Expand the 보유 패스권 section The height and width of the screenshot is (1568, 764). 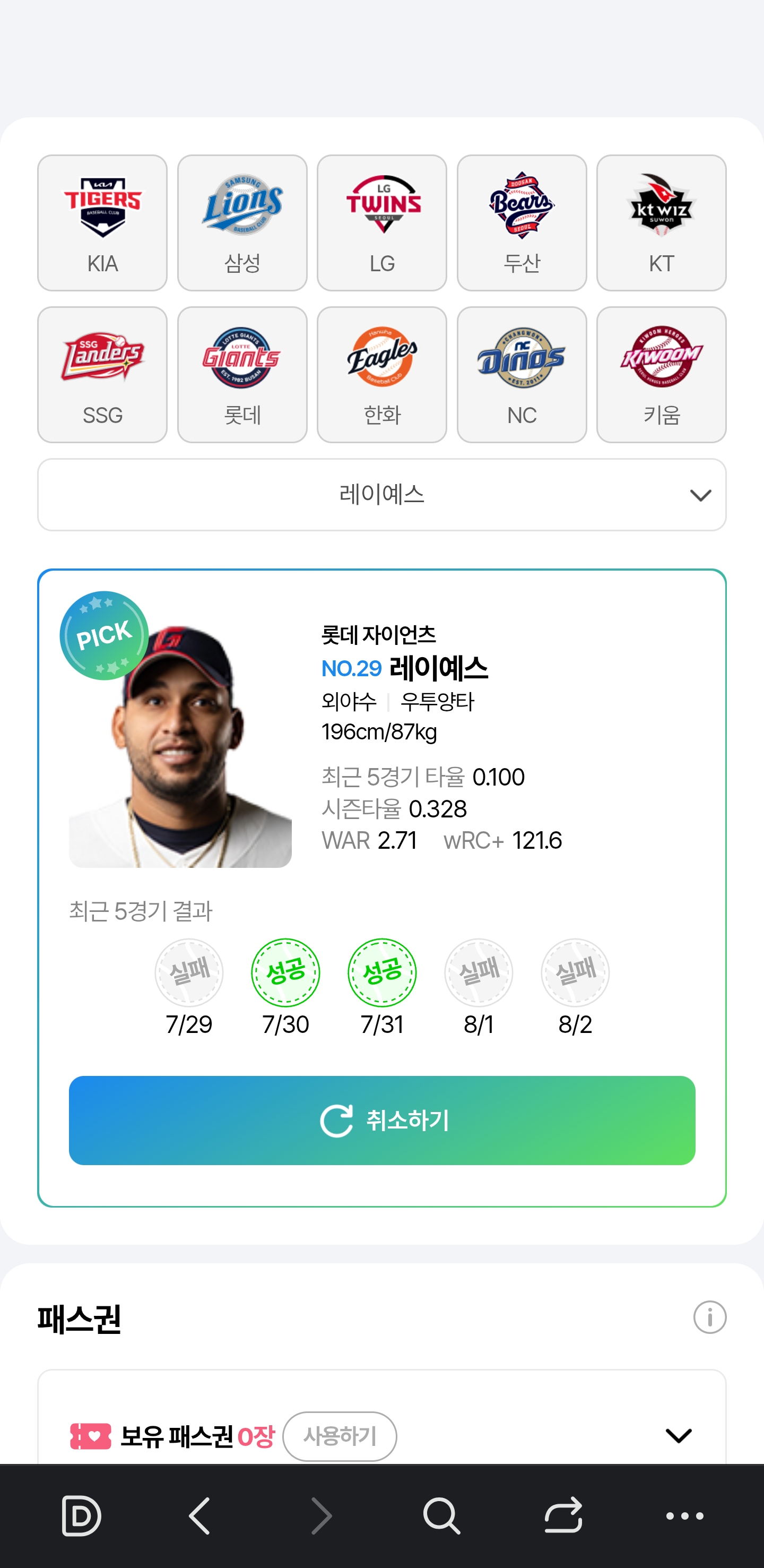click(678, 1436)
